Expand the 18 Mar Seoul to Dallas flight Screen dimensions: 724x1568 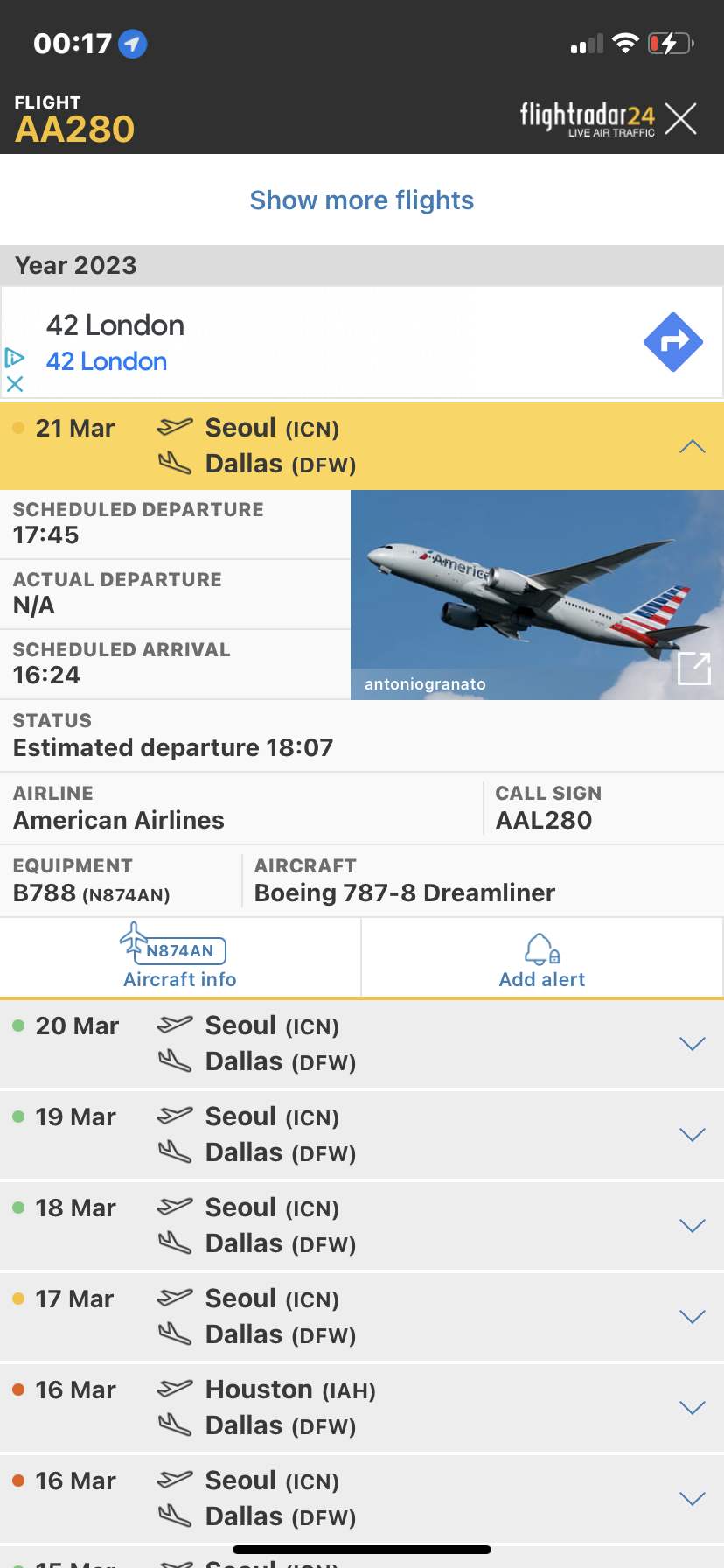click(692, 1226)
